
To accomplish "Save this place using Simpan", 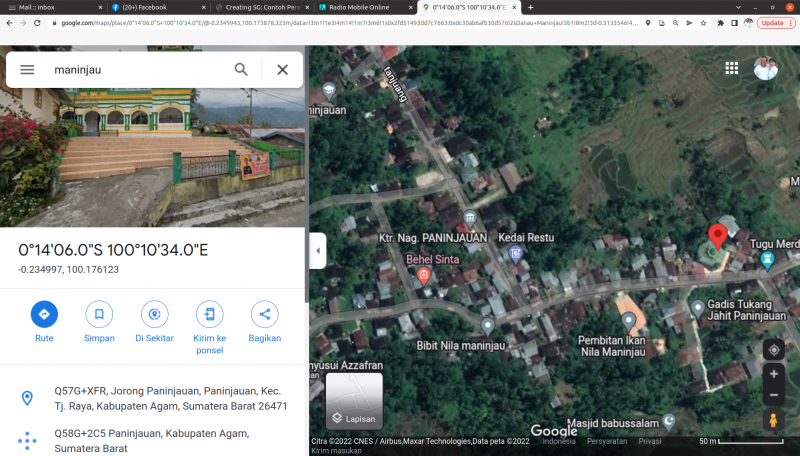I will coord(99,314).
